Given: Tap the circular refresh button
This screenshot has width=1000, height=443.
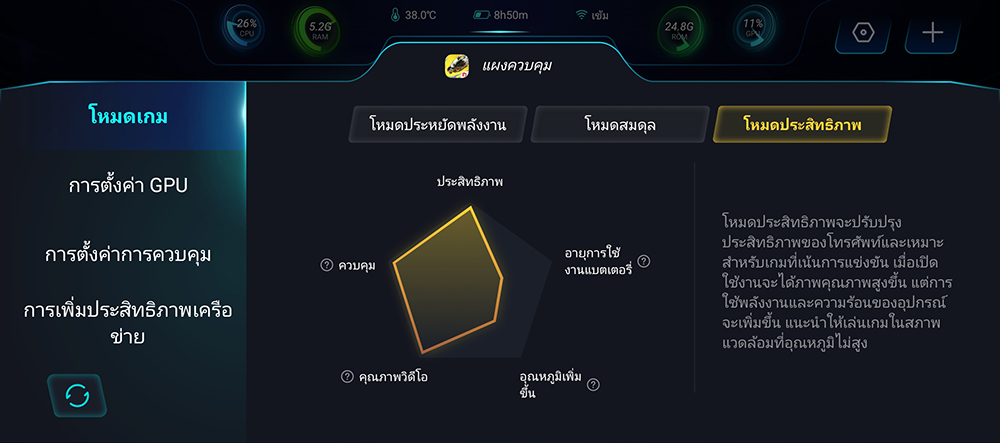Looking at the screenshot, I should [77, 395].
